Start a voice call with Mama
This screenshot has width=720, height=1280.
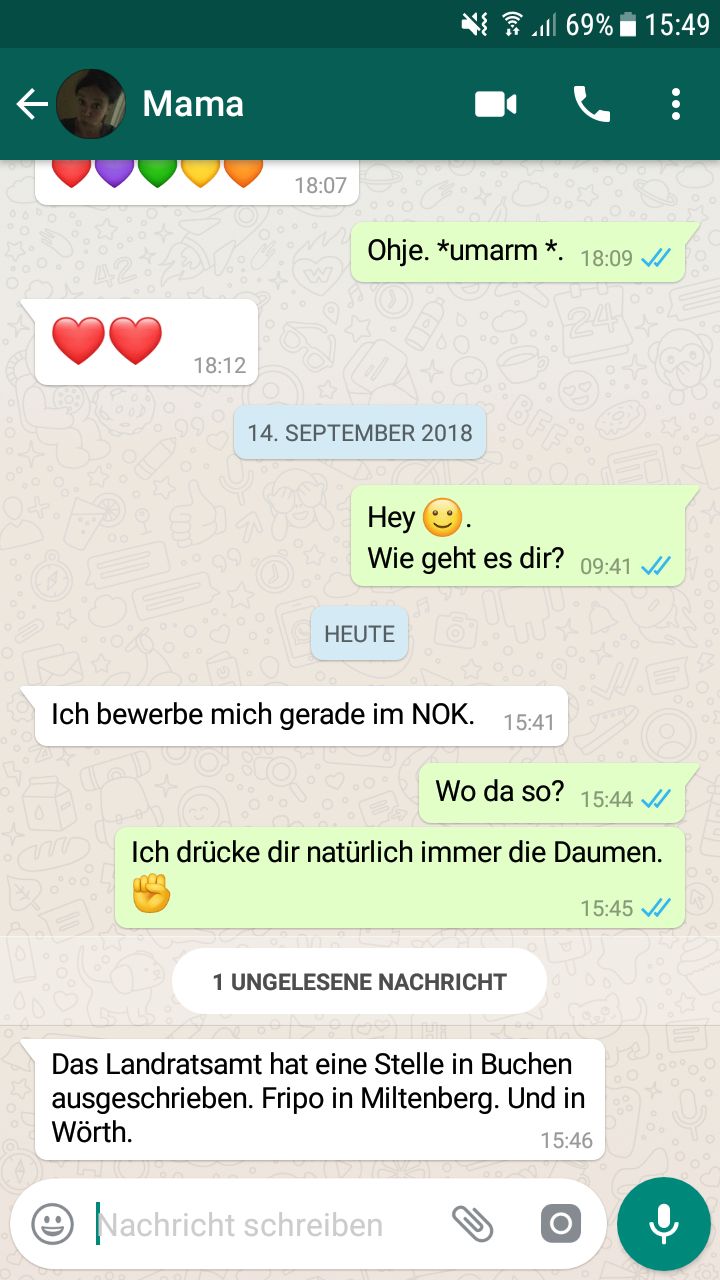click(x=591, y=104)
